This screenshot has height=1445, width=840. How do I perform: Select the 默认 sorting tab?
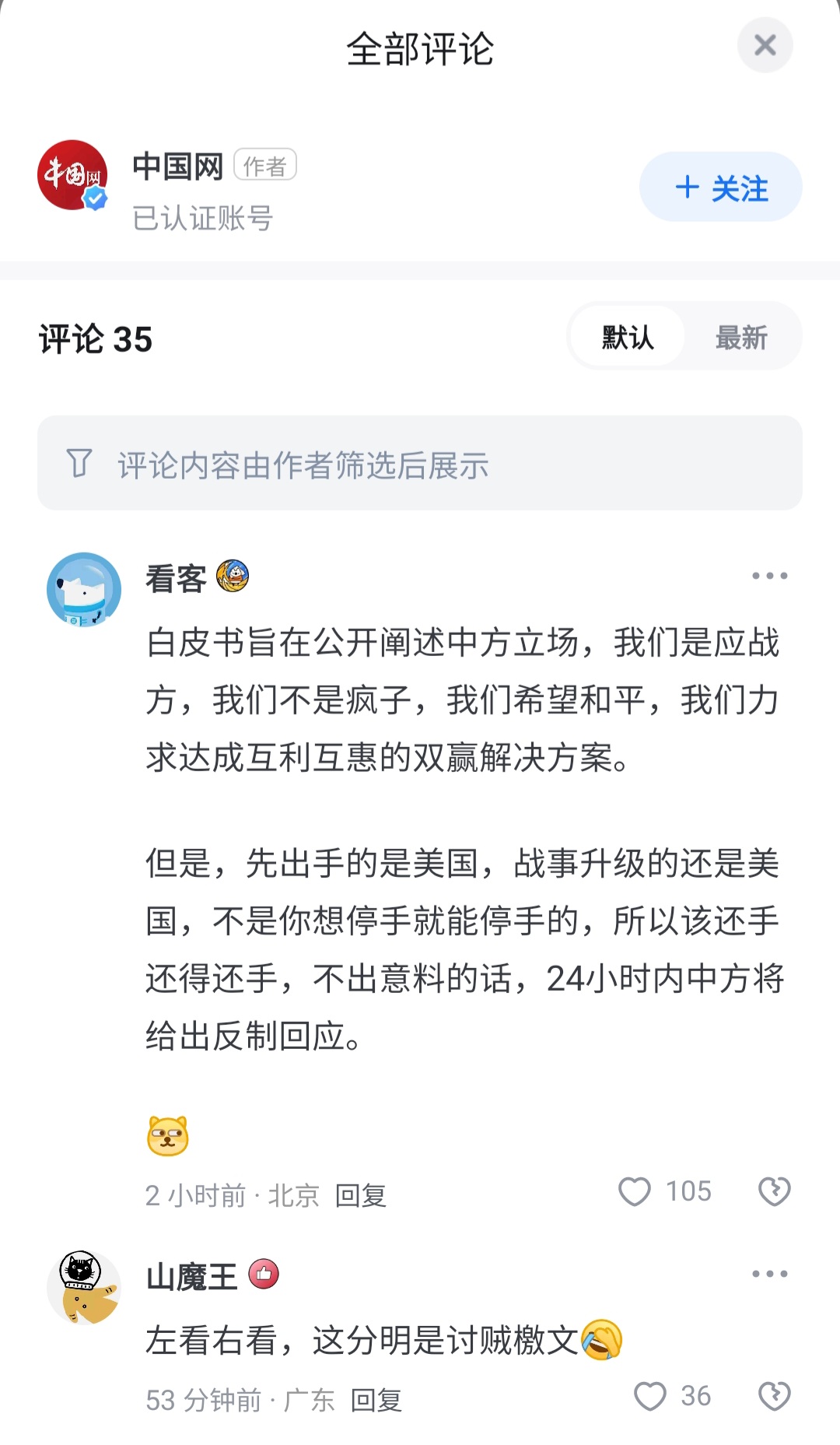pos(628,337)
